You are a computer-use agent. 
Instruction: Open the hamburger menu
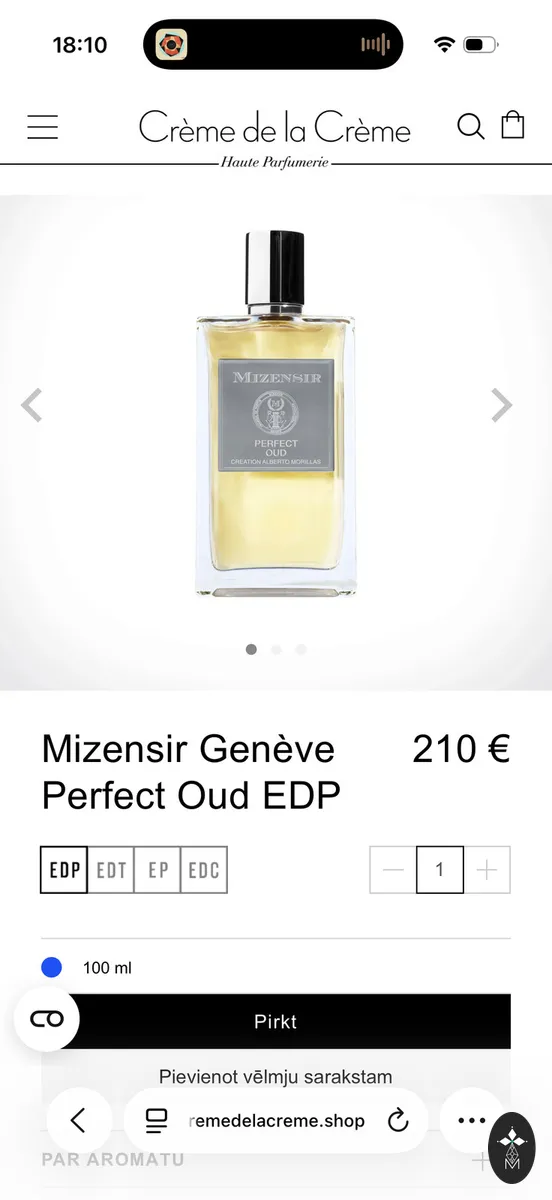[42, 128]
